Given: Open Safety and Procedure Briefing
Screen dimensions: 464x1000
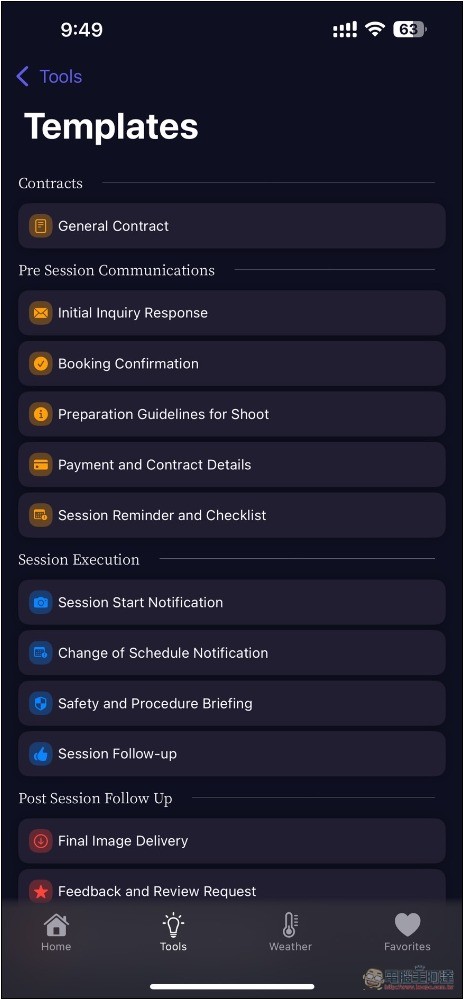Looking at the screenshot, I should point(231,703).
